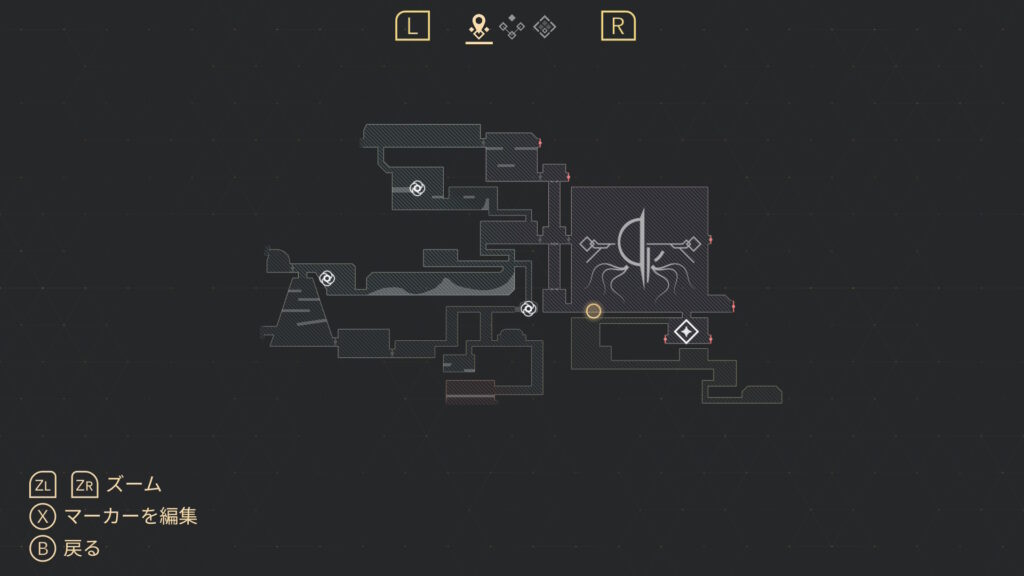1024x576 pixels.
Task: Tap ZR to zoom the map
Action: click(85, 485)
